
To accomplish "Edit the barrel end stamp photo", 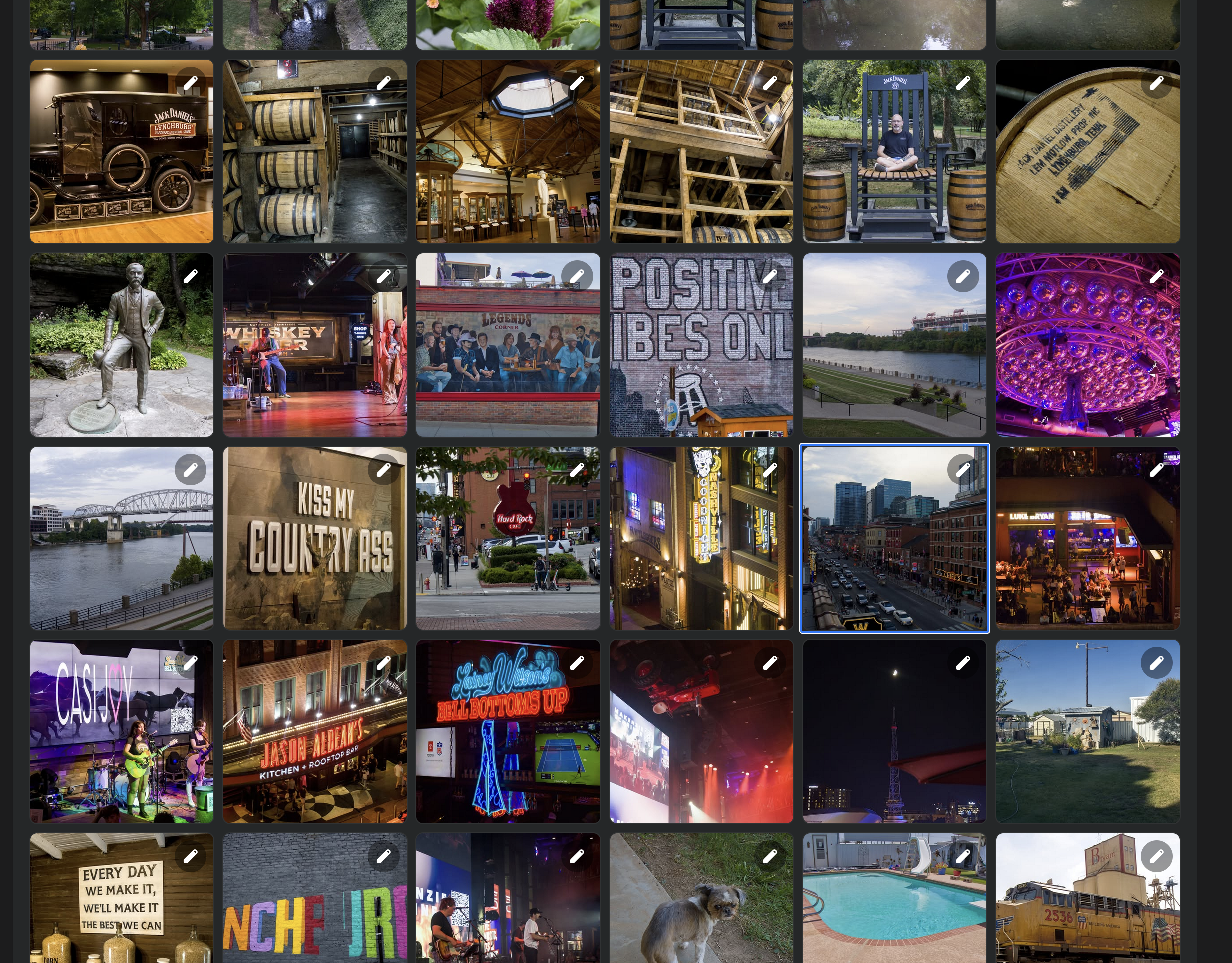I will click(x=1156, y=83).
